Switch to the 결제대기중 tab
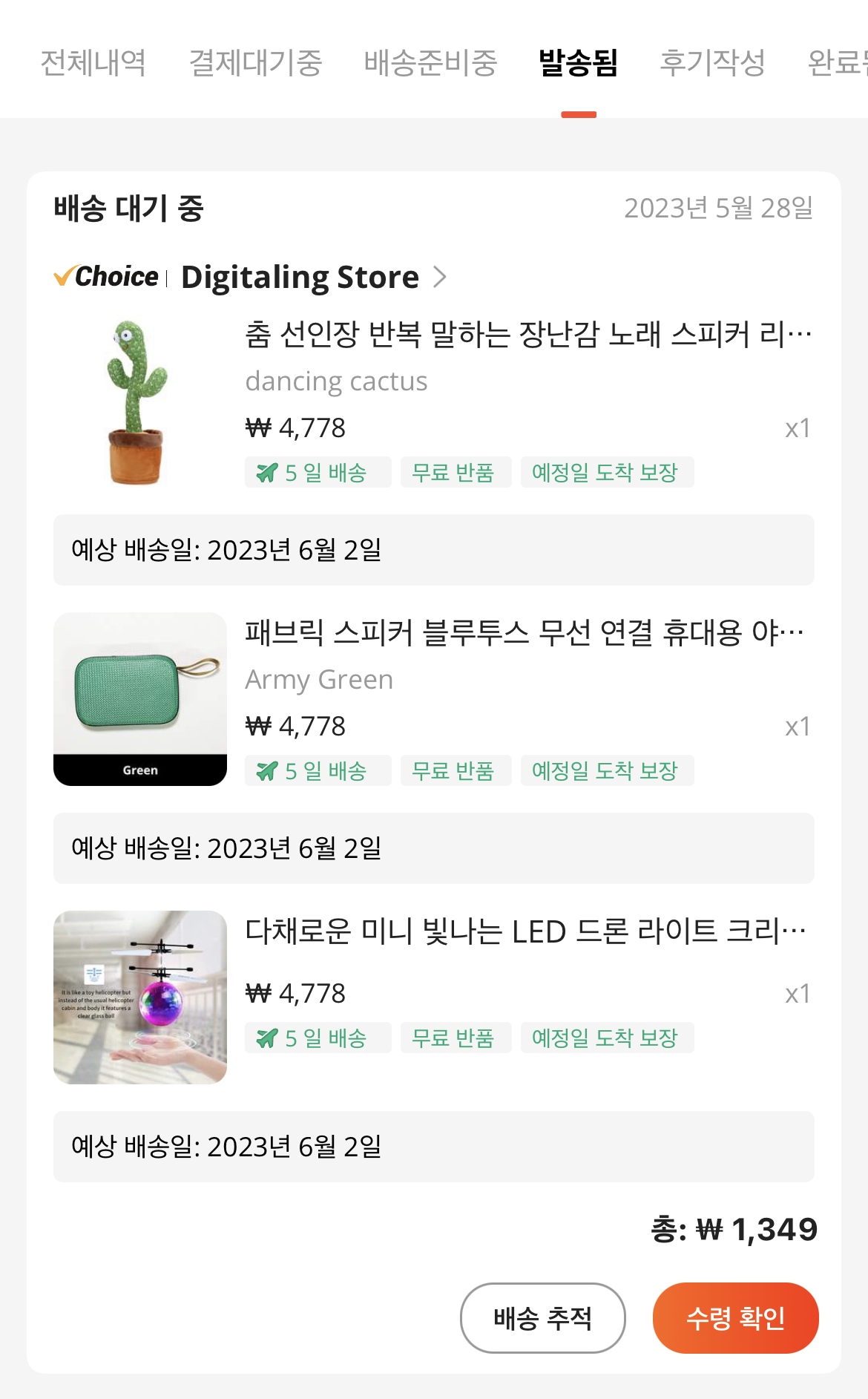This screenshot has height=1399, width=868. coord(255,63)
